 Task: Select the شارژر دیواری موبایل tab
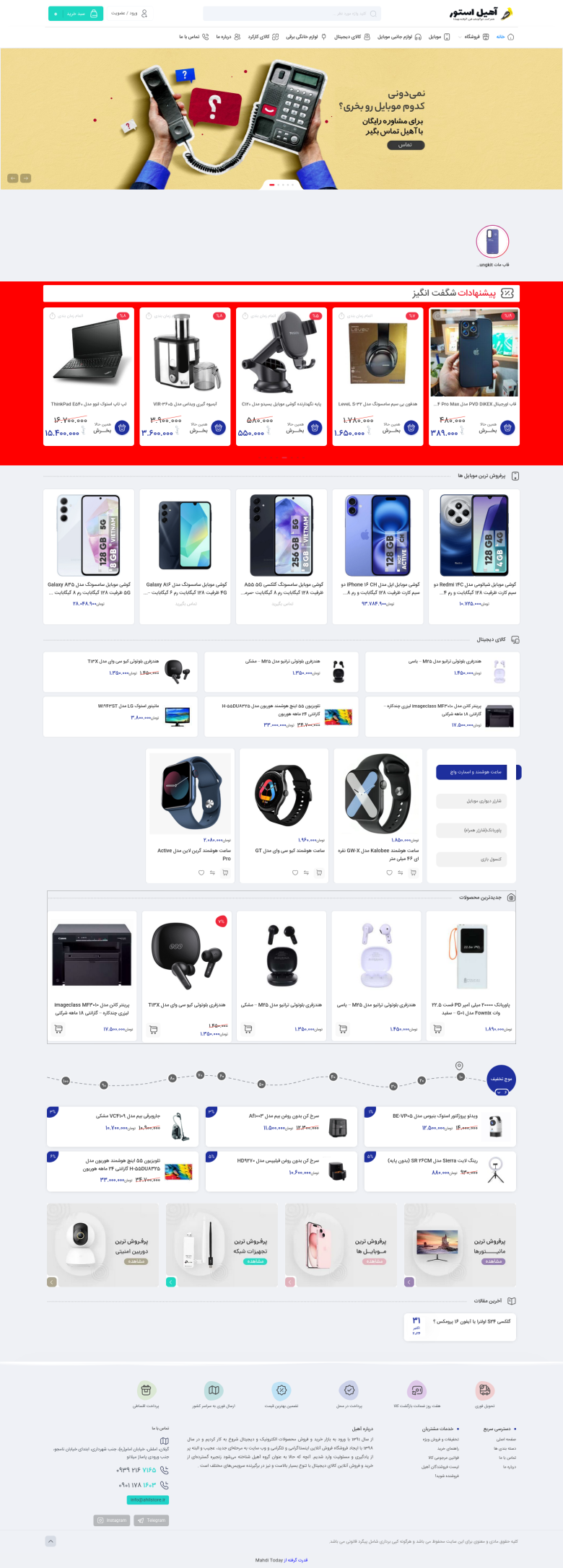pyautogui.click(x=471, y=801)
